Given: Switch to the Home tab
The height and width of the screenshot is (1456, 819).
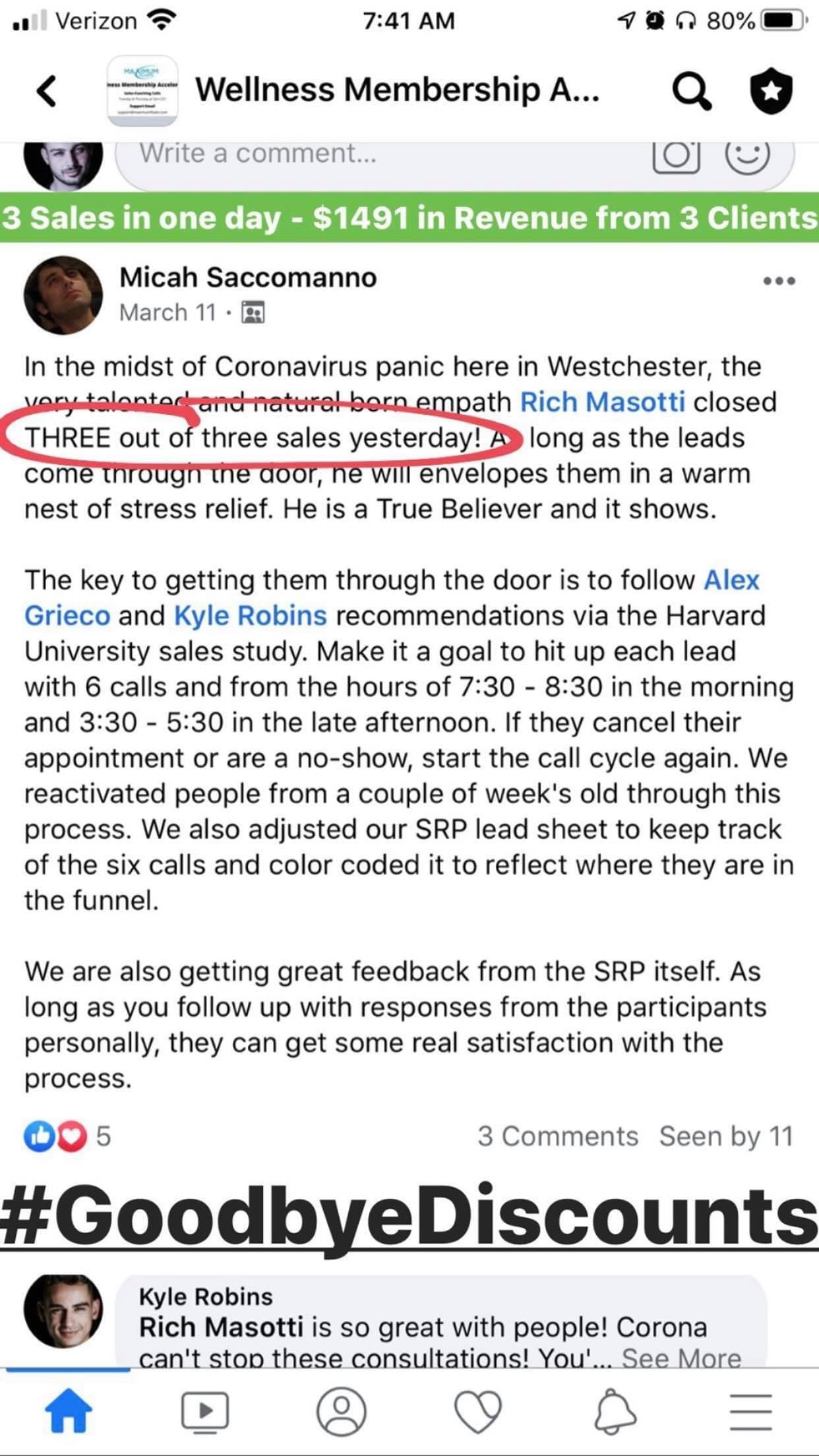Looking at the screenshot, I should pos(68,1411).
